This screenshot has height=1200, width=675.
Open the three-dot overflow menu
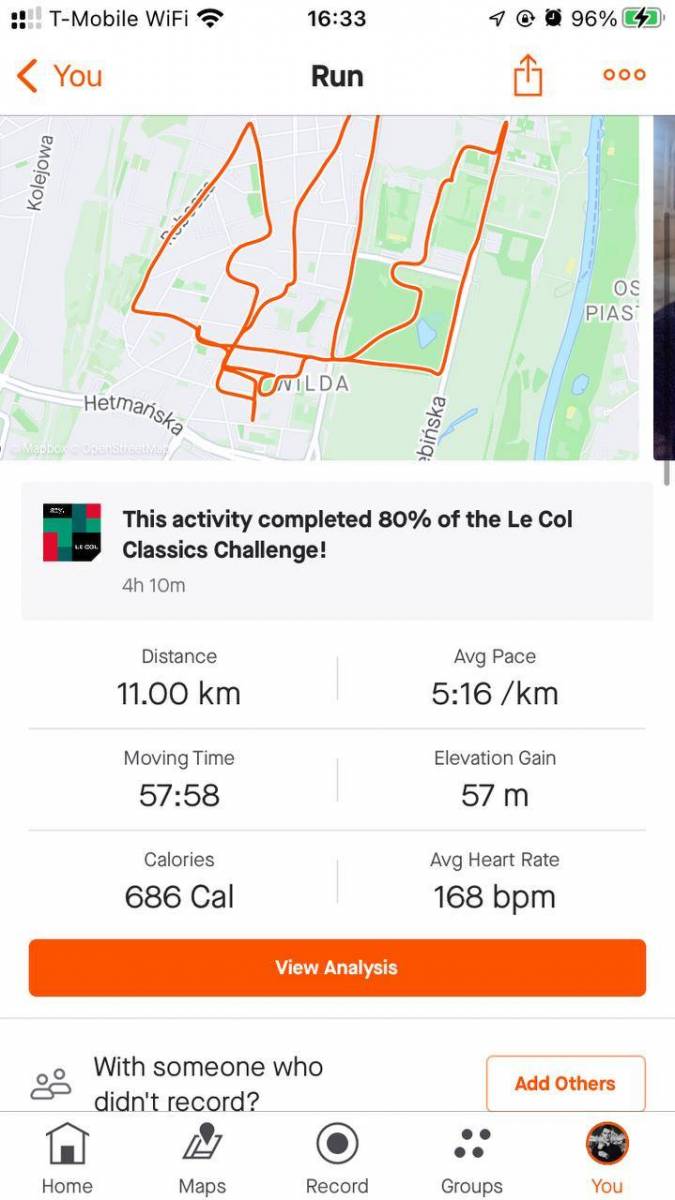[x=623, y=75]
